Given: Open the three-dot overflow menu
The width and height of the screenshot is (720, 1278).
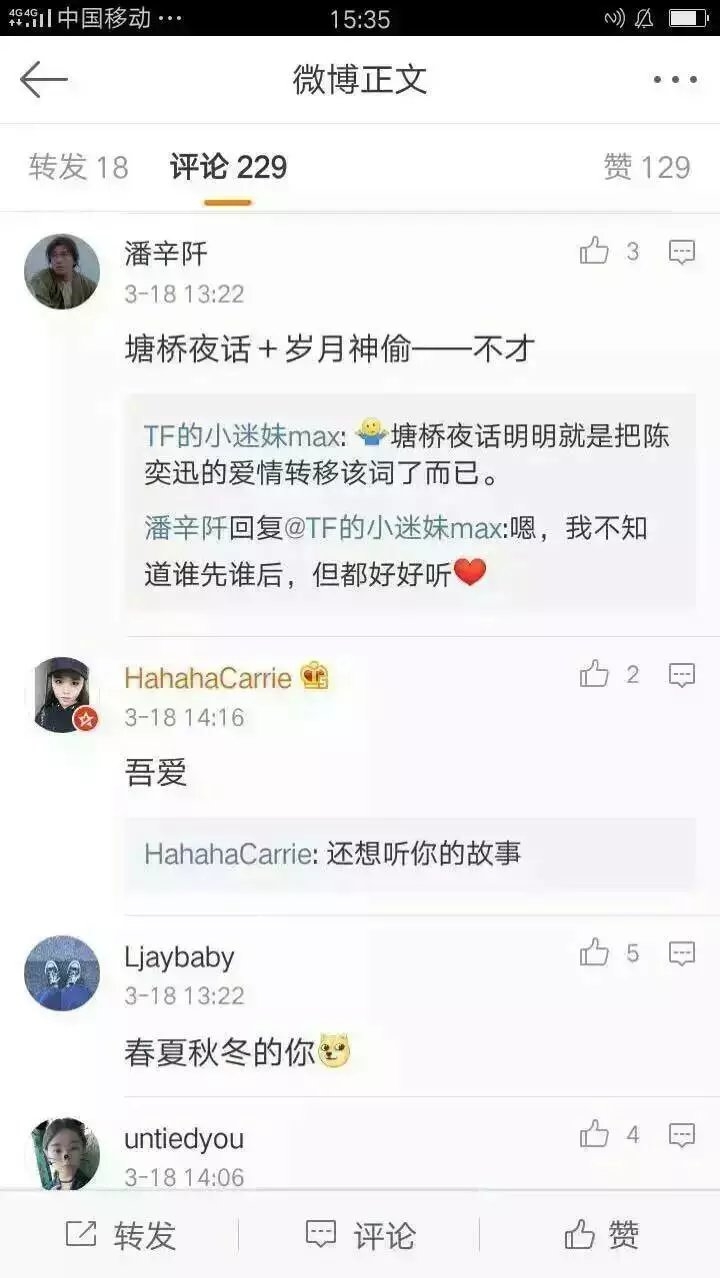Looking at the screenshot, I should click(675, 81).
